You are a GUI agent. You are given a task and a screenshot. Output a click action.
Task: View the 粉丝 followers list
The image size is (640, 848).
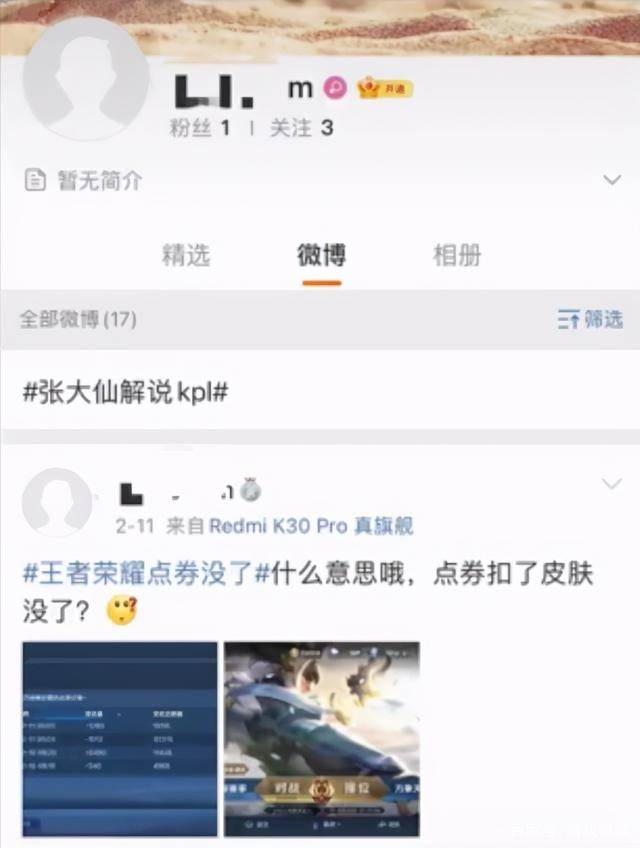200,128
